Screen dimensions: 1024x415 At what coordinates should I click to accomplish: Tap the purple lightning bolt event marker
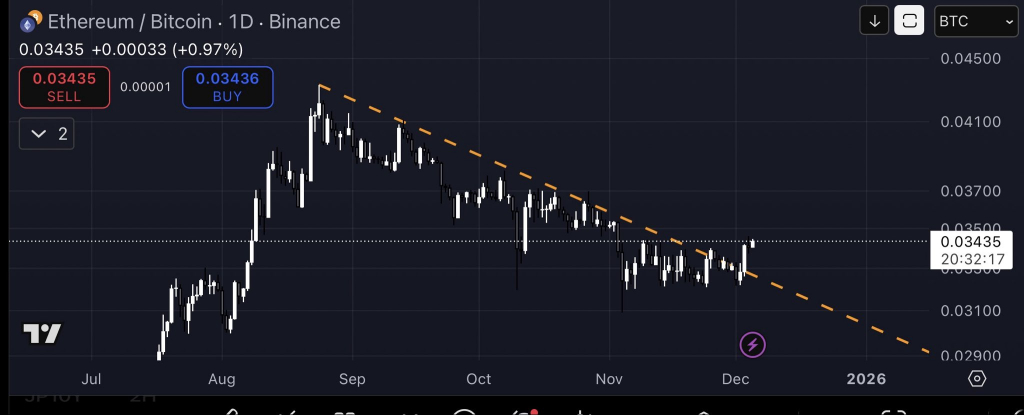coord(753,345)
